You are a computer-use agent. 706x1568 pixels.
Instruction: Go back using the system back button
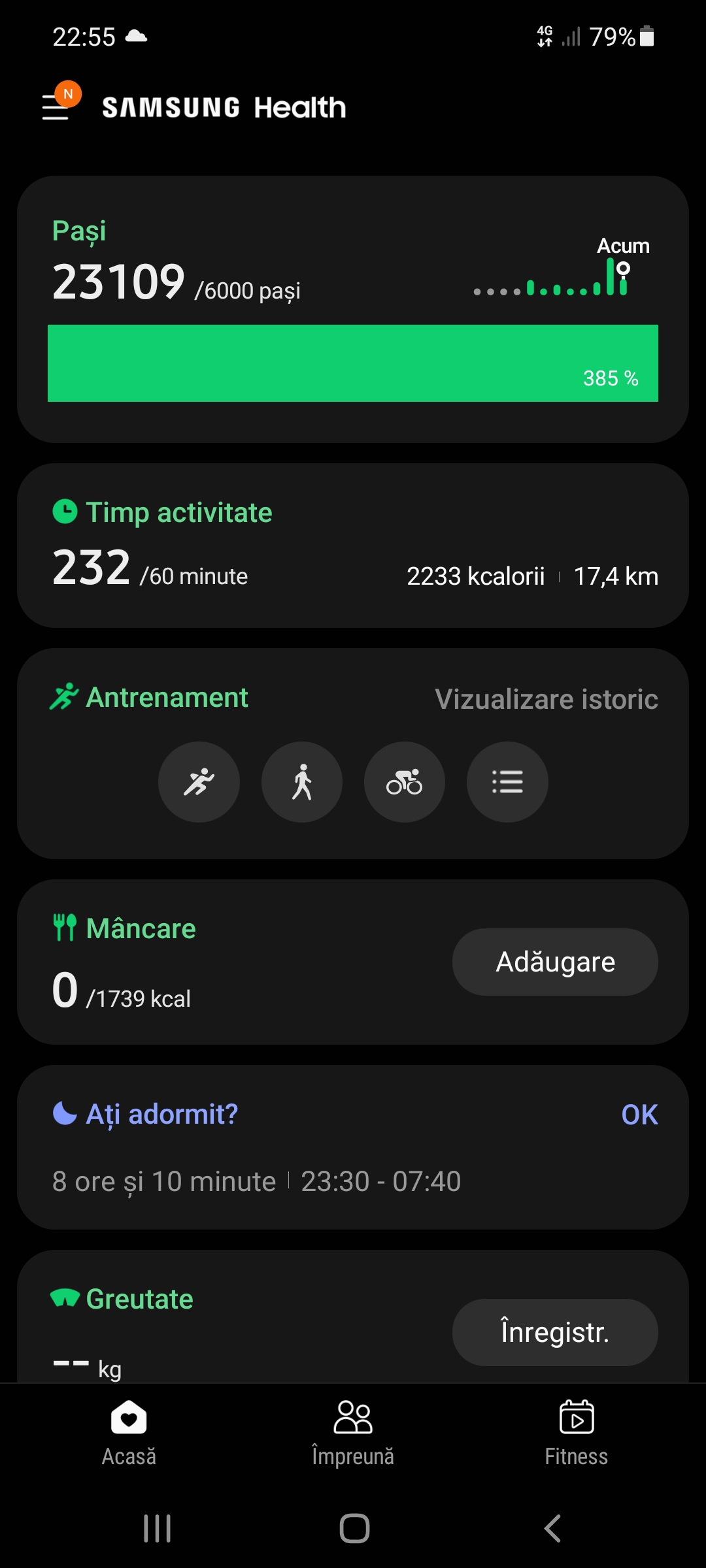point(552,1529)
